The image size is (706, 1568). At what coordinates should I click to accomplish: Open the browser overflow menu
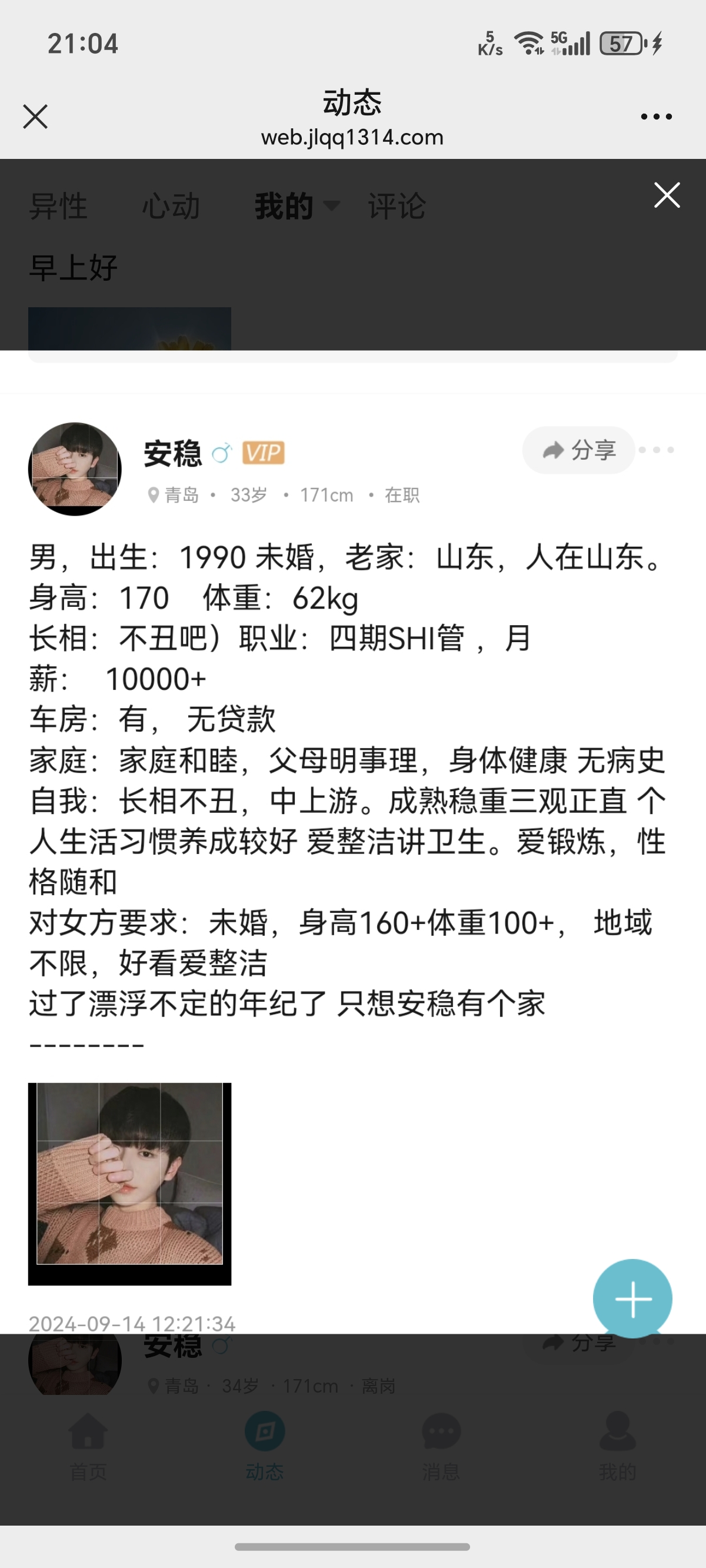(656, 117)
